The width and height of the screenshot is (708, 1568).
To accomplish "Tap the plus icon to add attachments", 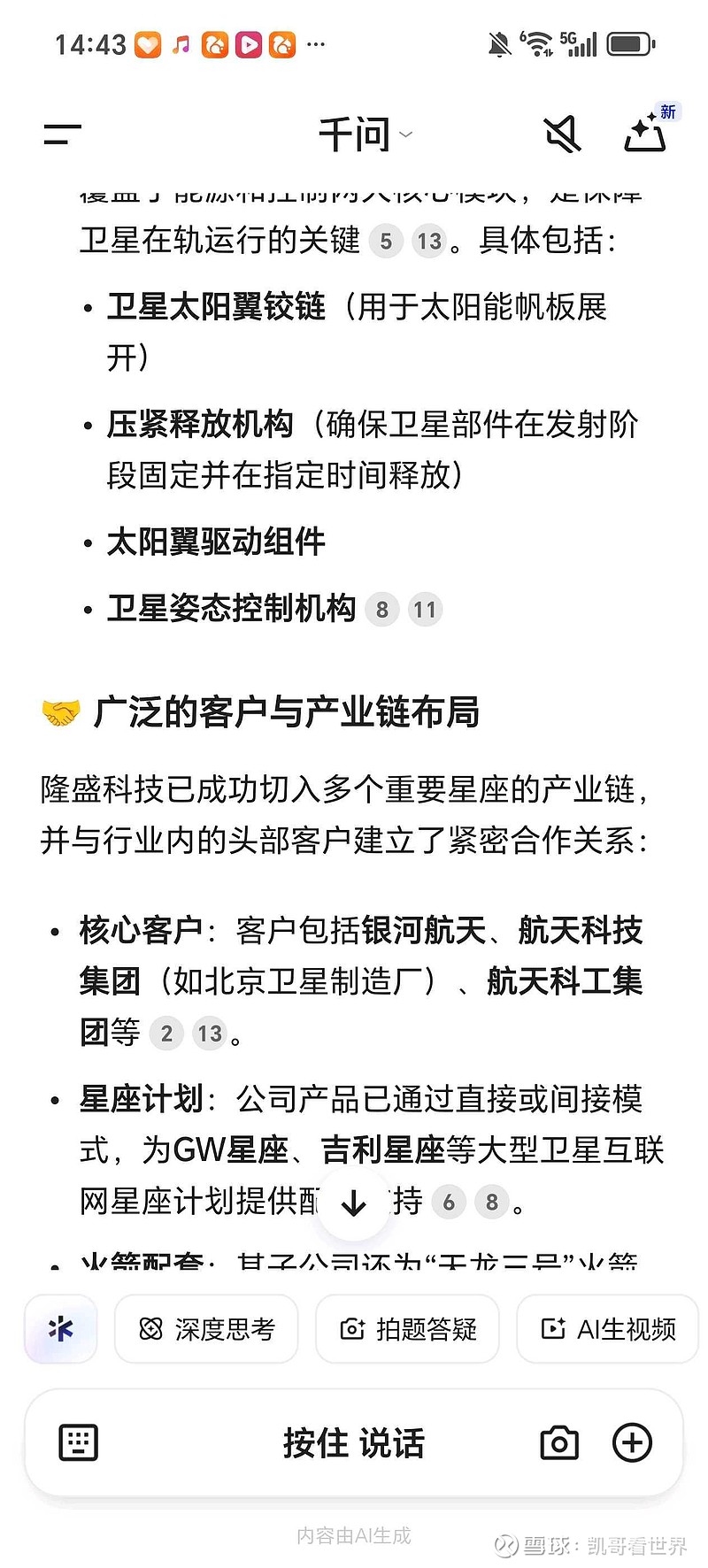I will pos(632,1442).
